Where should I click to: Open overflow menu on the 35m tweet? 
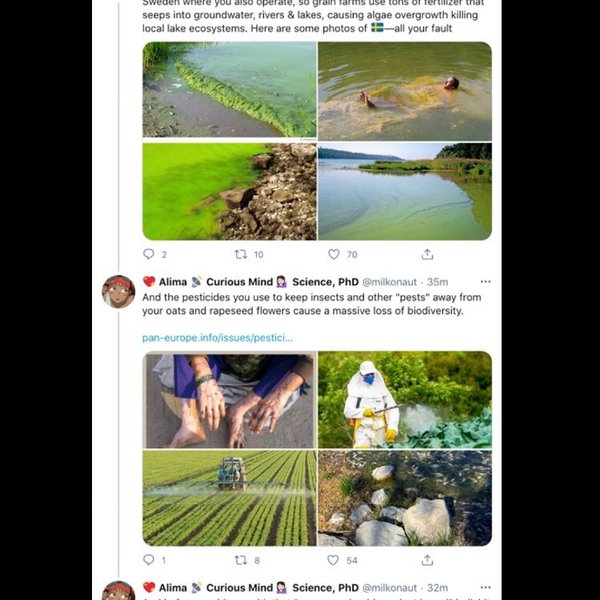[x=485, y=282]
